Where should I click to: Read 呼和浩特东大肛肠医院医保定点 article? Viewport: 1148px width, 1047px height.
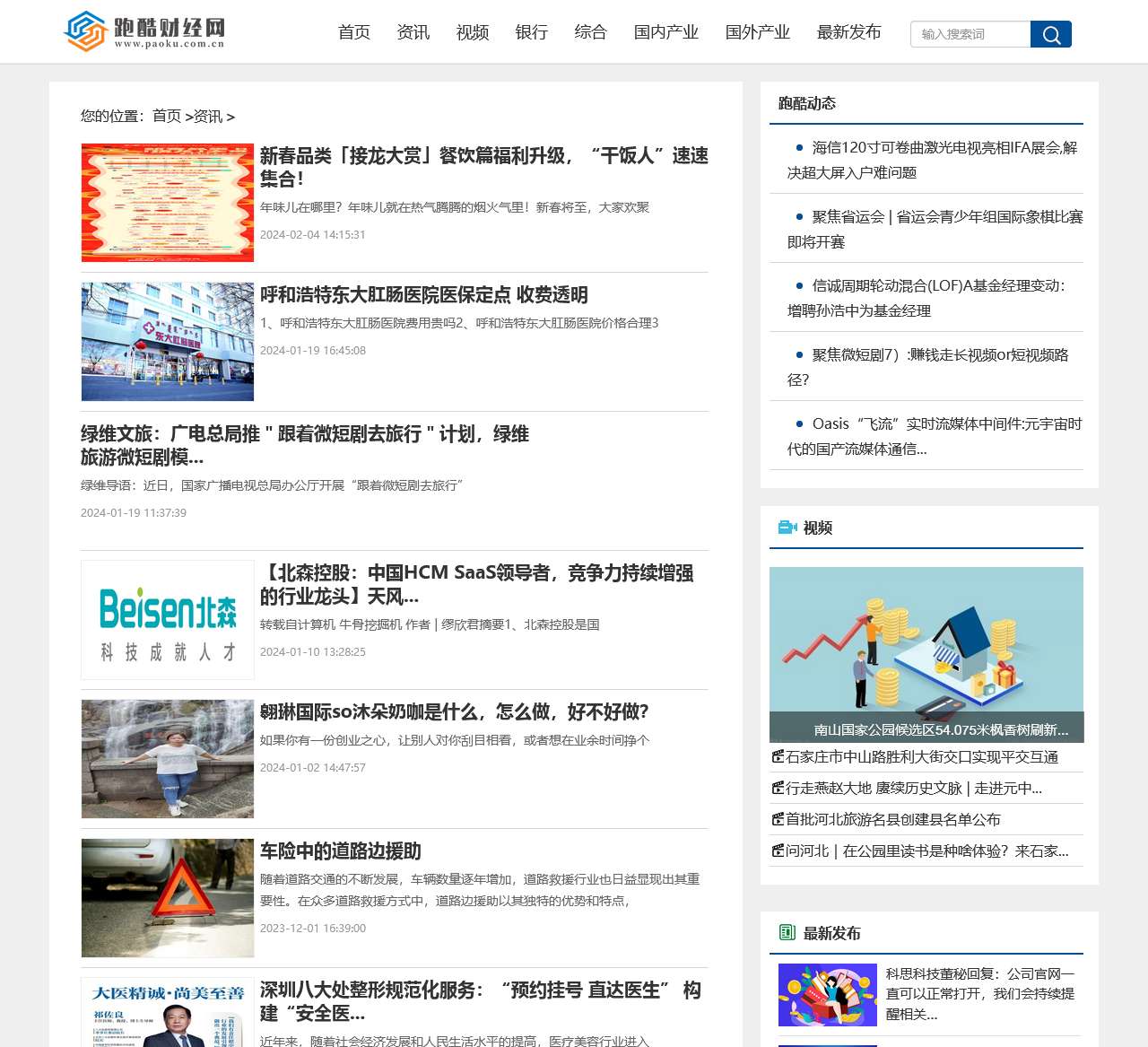tap(424, 295)
